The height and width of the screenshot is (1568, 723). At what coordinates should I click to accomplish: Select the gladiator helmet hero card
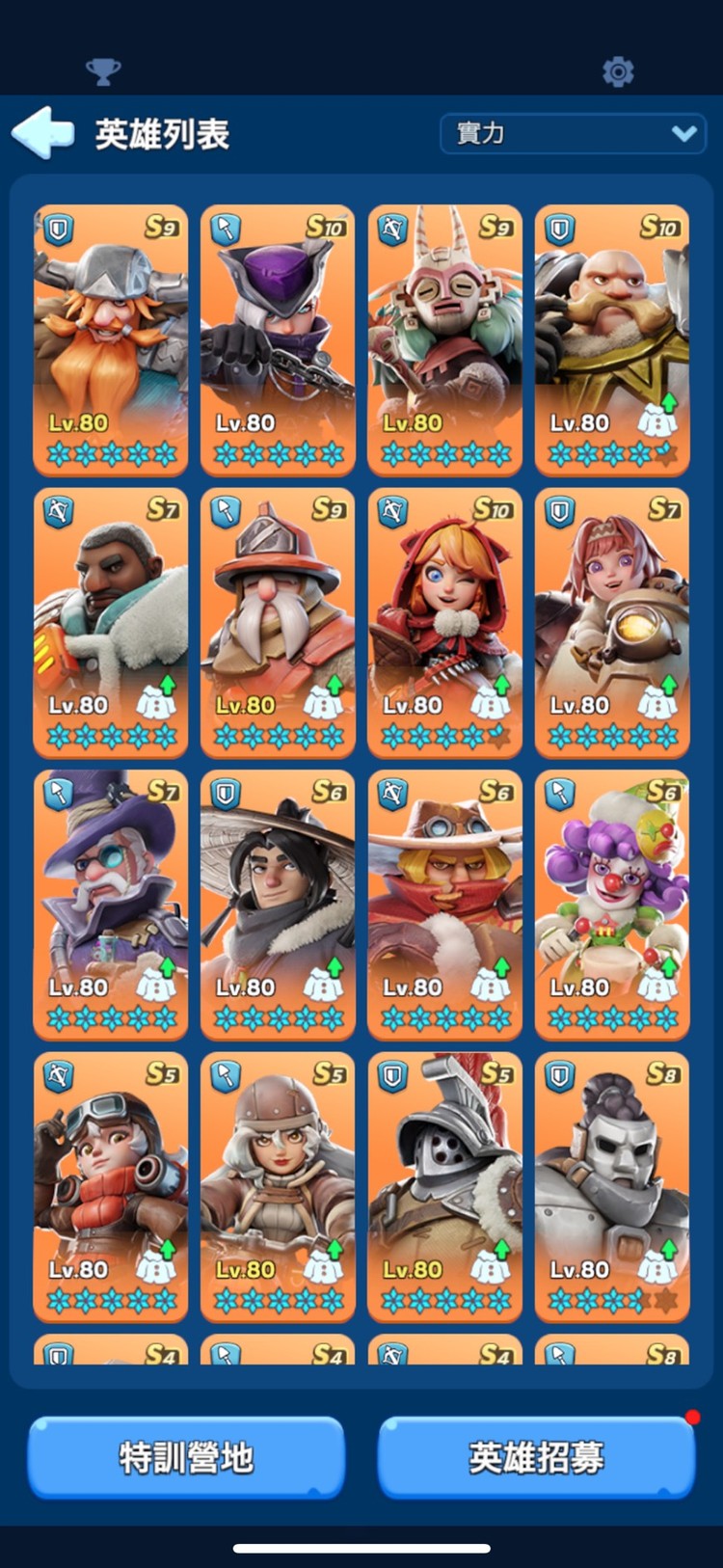(444, 1185)
